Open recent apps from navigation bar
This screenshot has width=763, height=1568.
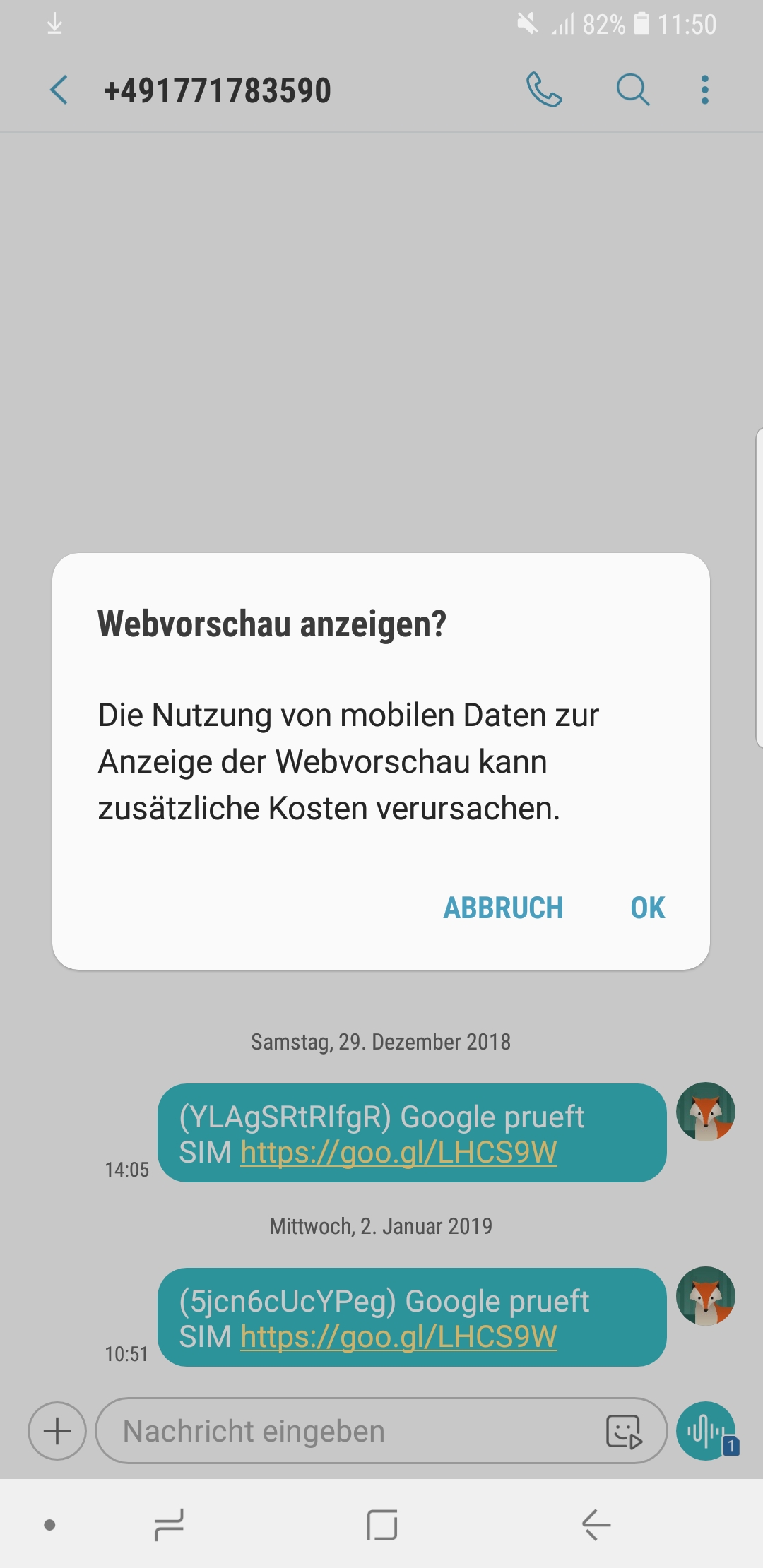(x=169, y=1525)
